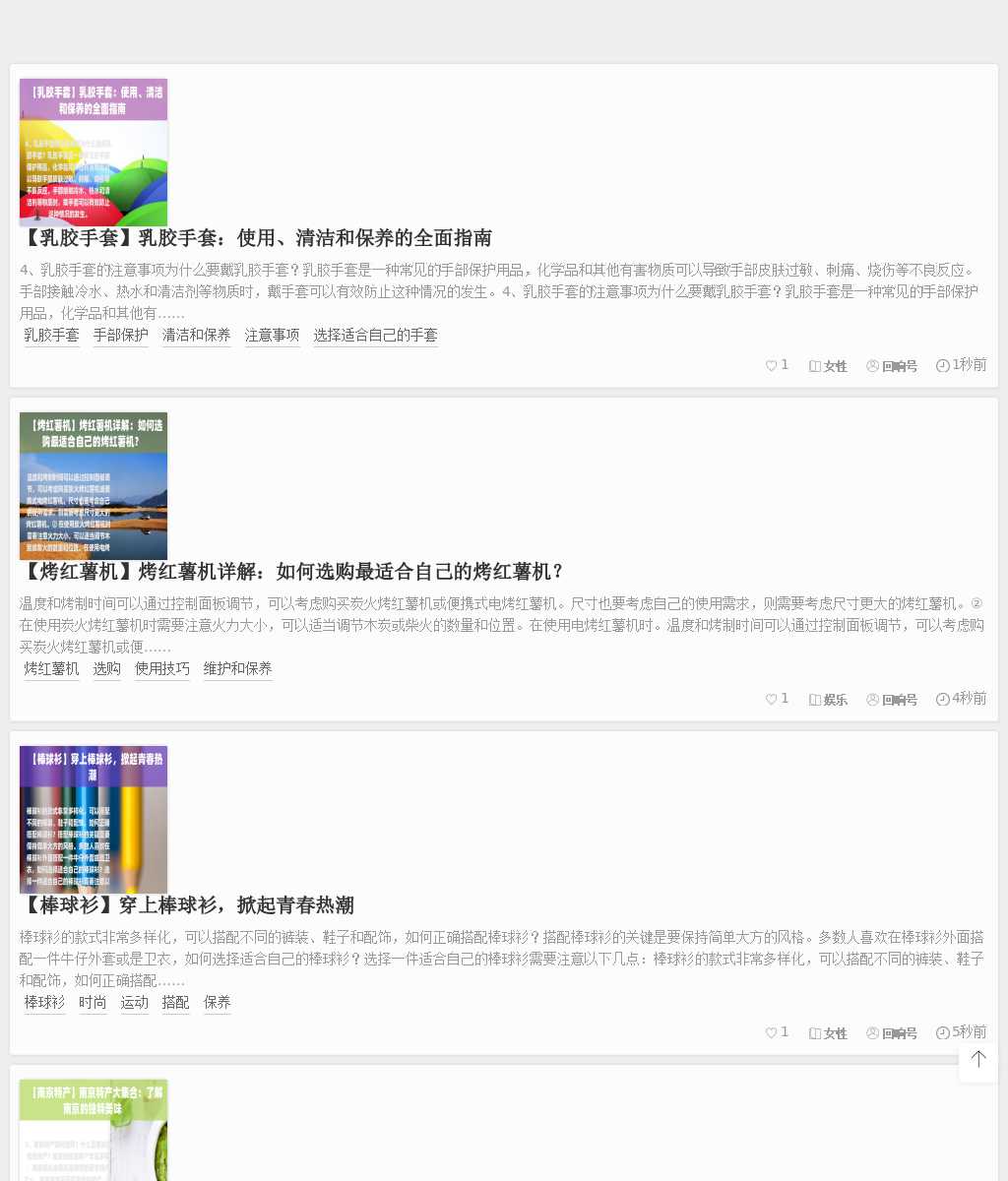Tap the 乳胶手套 article cover image
1008x1181 pixels.
pyautogui.click(x=94, y=153)
